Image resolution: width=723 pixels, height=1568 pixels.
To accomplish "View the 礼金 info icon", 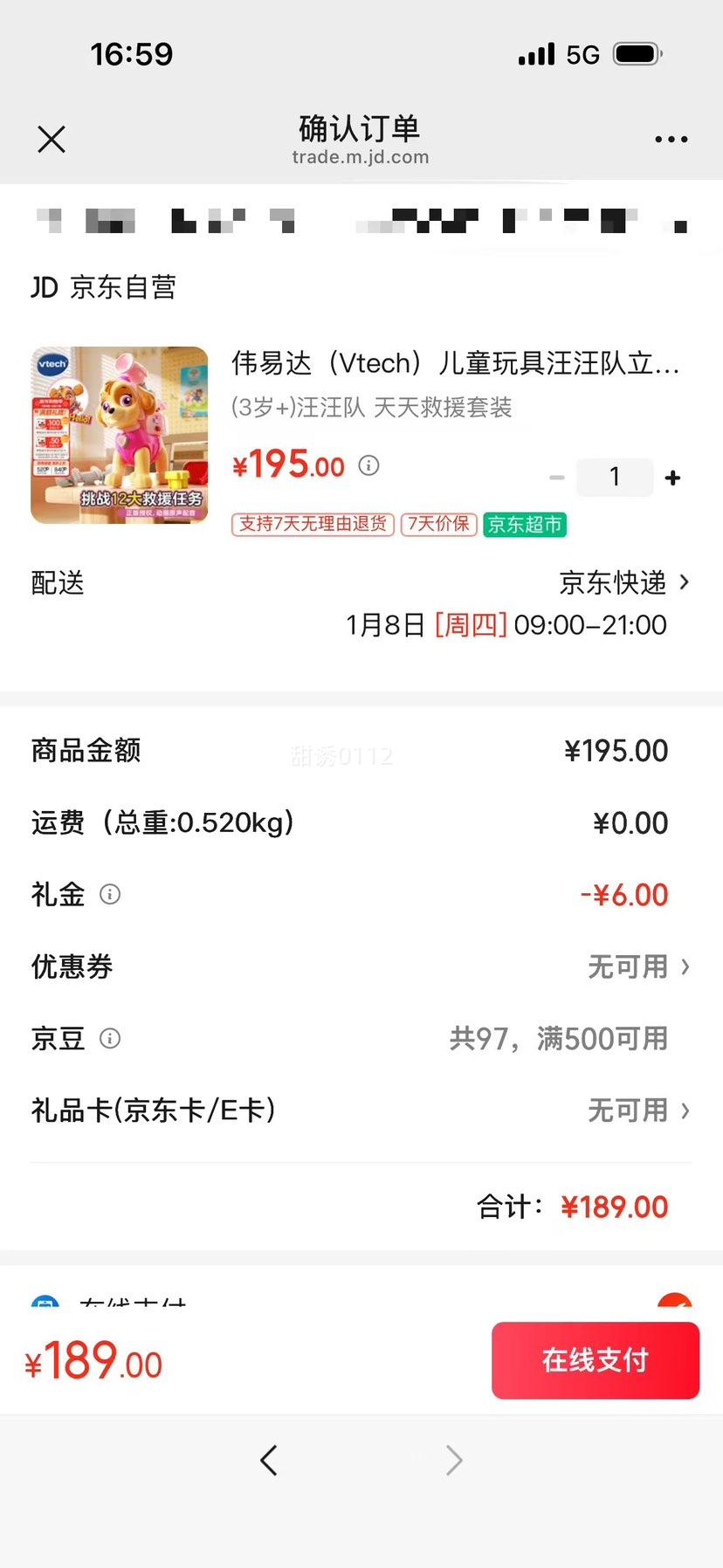I will 110,894.
